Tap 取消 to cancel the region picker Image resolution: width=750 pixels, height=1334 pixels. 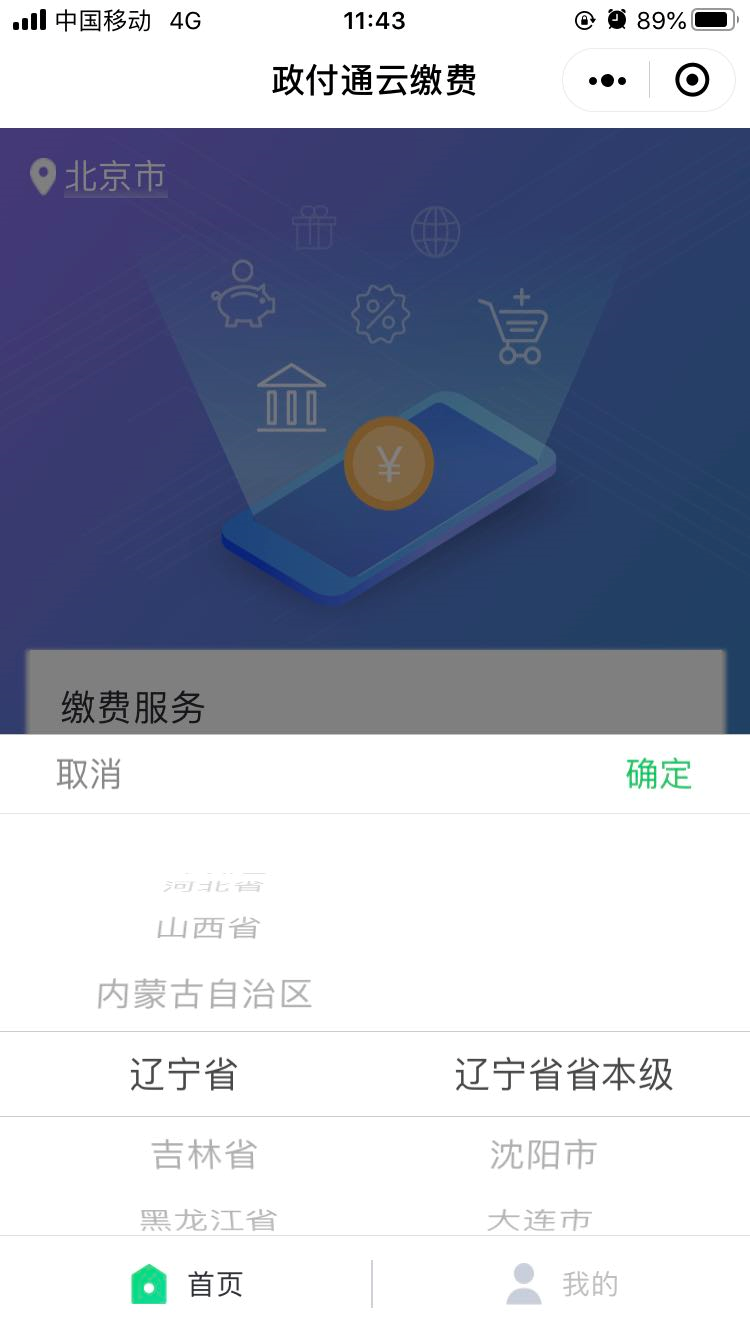point(88,774)
